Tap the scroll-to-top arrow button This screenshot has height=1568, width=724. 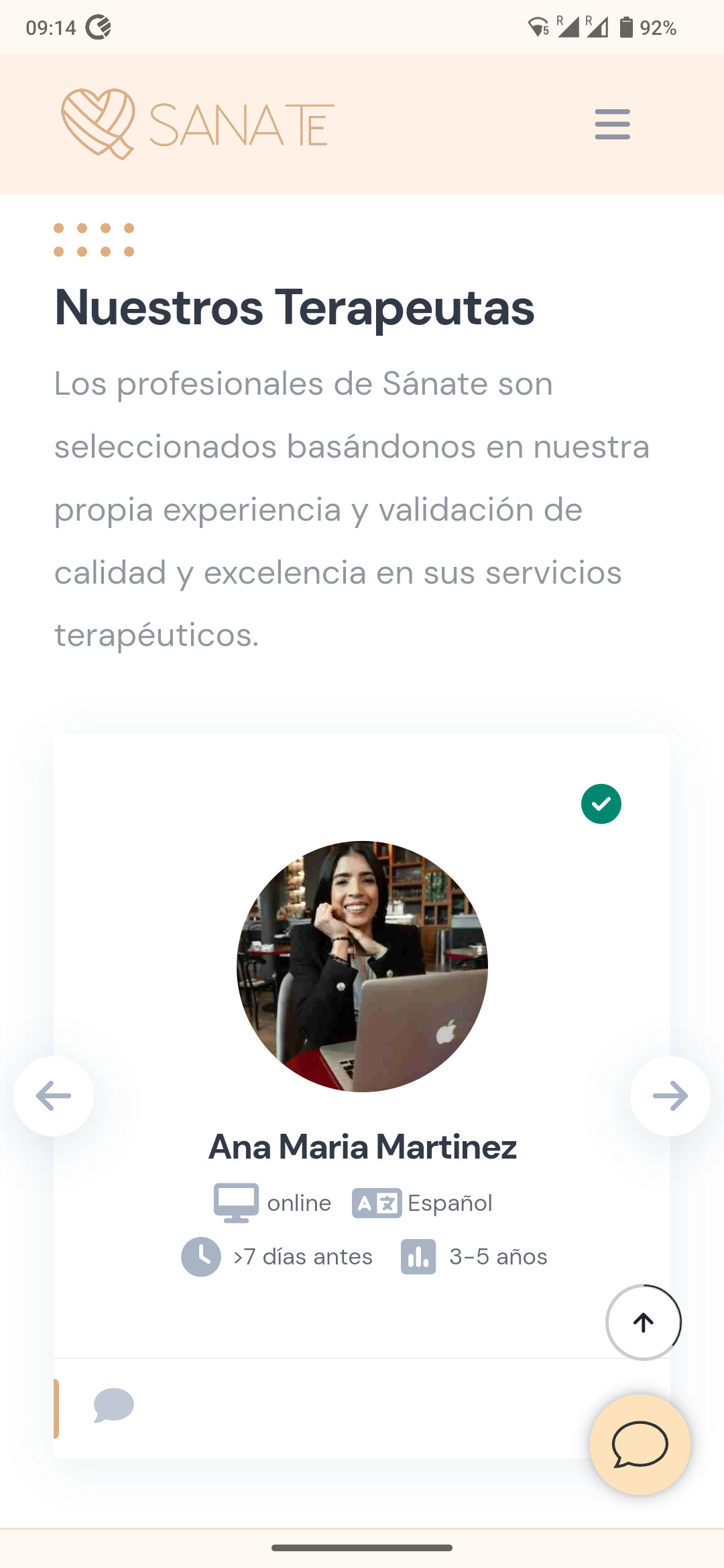(x=644, y=1322)
